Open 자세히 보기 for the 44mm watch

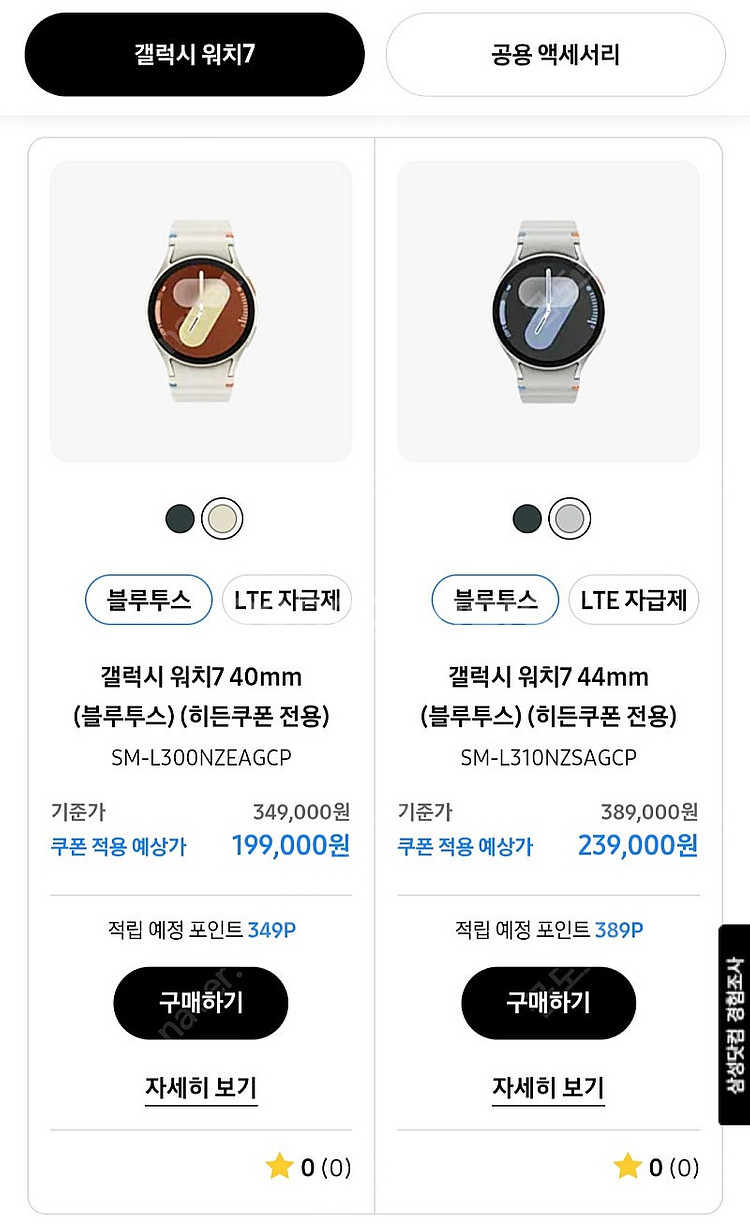point(548,1087)
